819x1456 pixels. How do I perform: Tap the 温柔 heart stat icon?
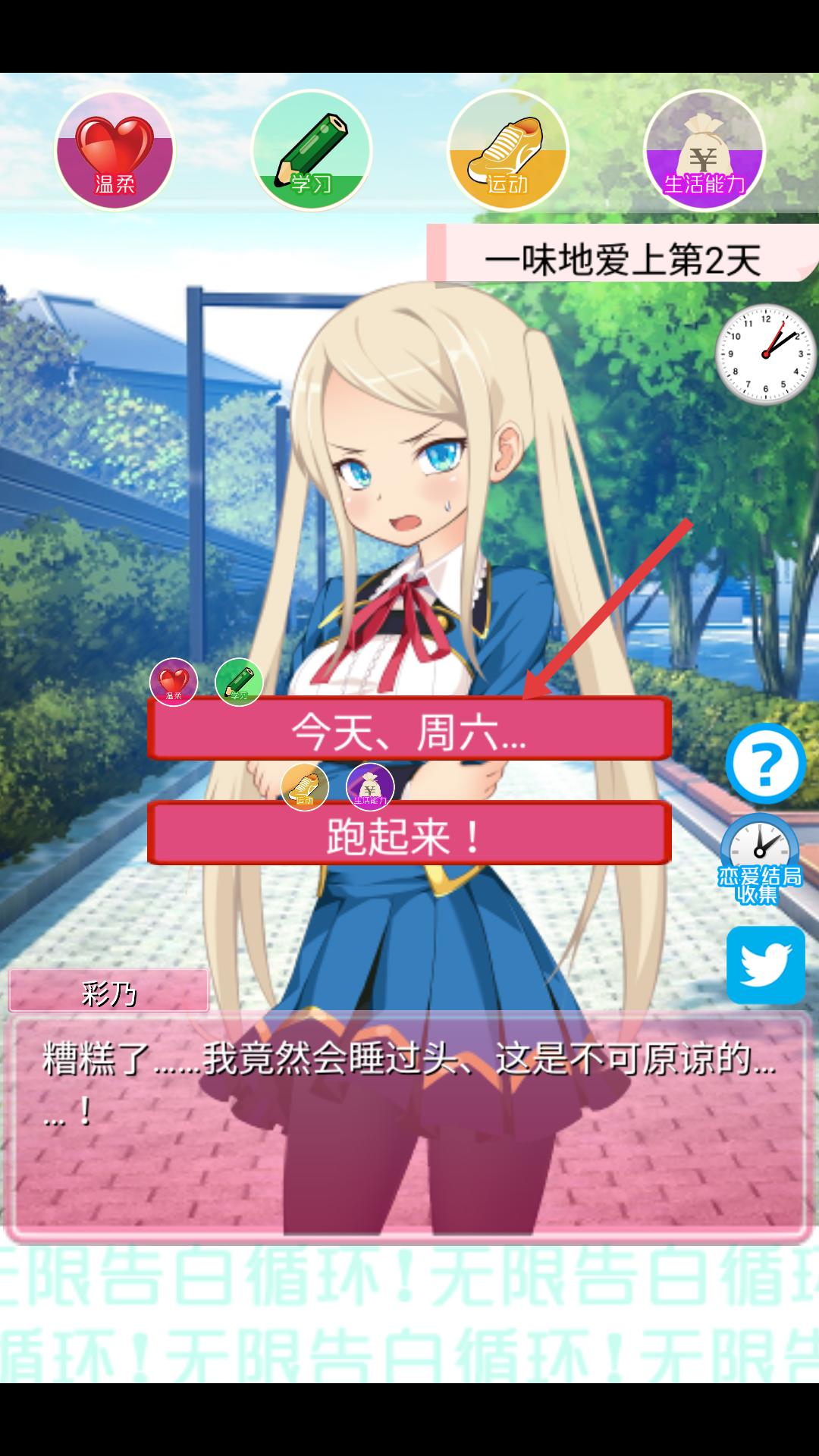click(115, 151)
